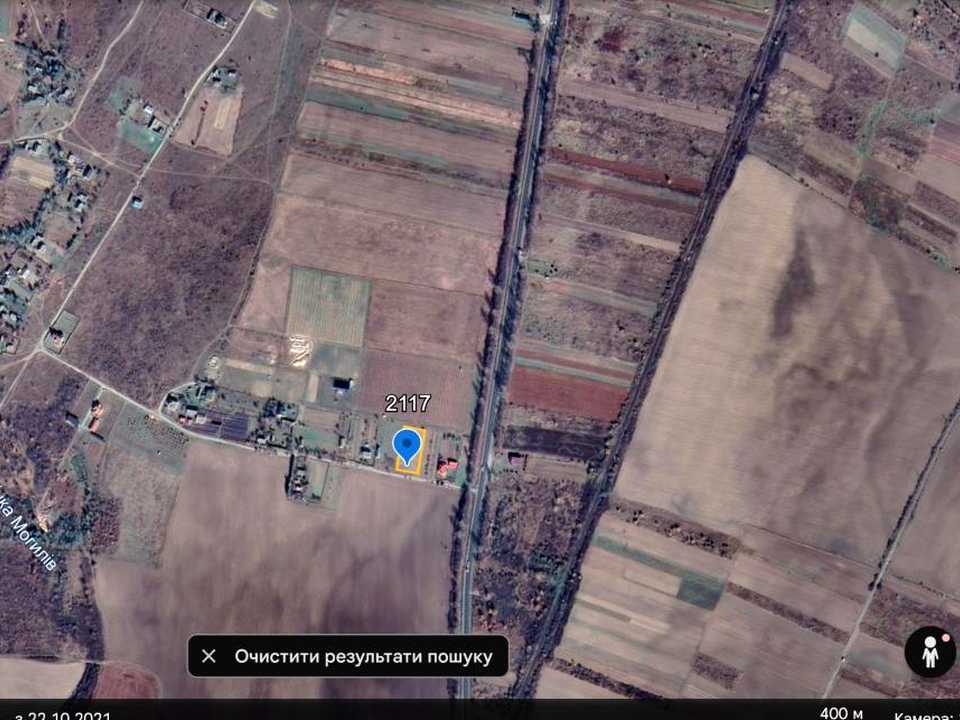Tap the blue location pin for 2117
The image size is (960, 720).
tap(407, 447)
